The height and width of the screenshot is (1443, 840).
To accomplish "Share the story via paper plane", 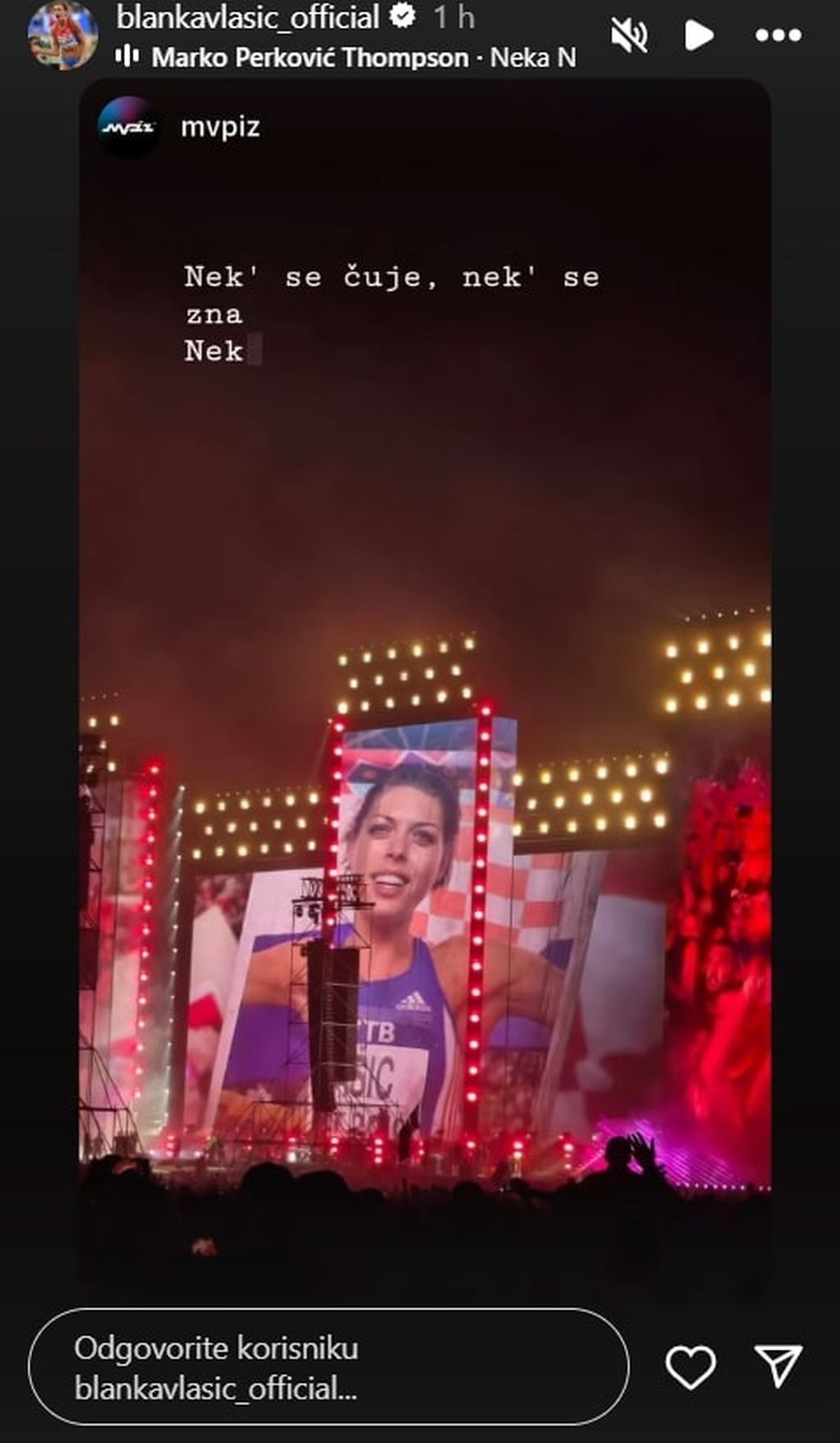I will (x=777, y=1367).
